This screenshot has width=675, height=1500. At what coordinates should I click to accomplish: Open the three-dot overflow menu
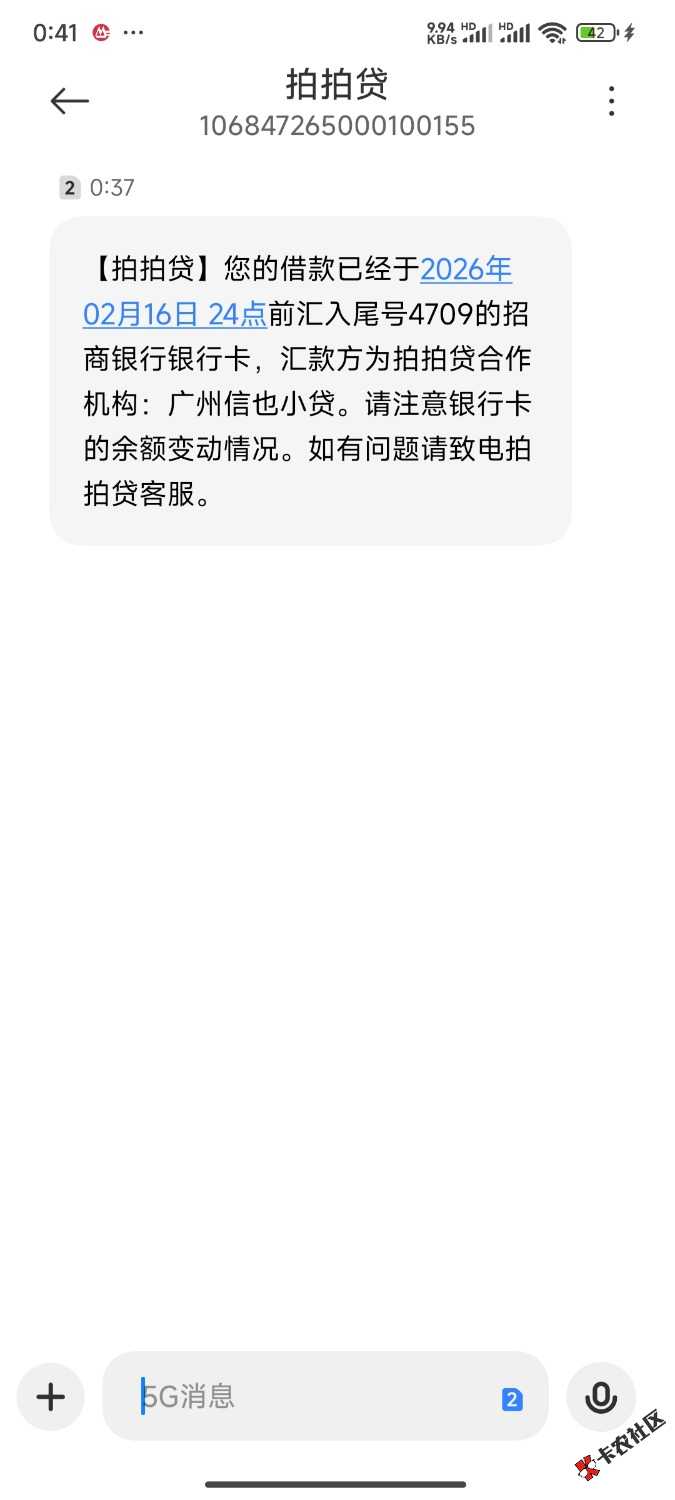(611, 101)
